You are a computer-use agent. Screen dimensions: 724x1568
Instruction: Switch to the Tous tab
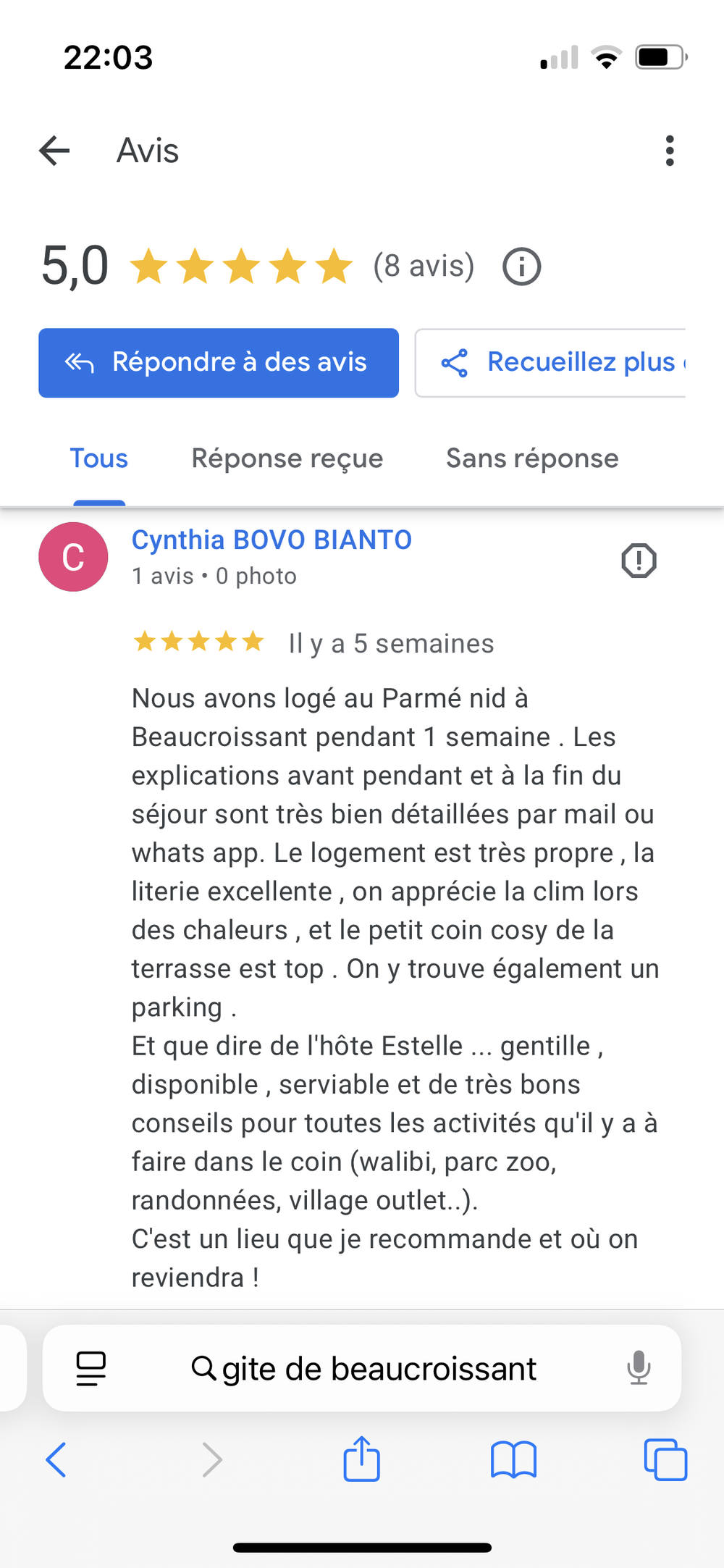click(x=99, y=458)
